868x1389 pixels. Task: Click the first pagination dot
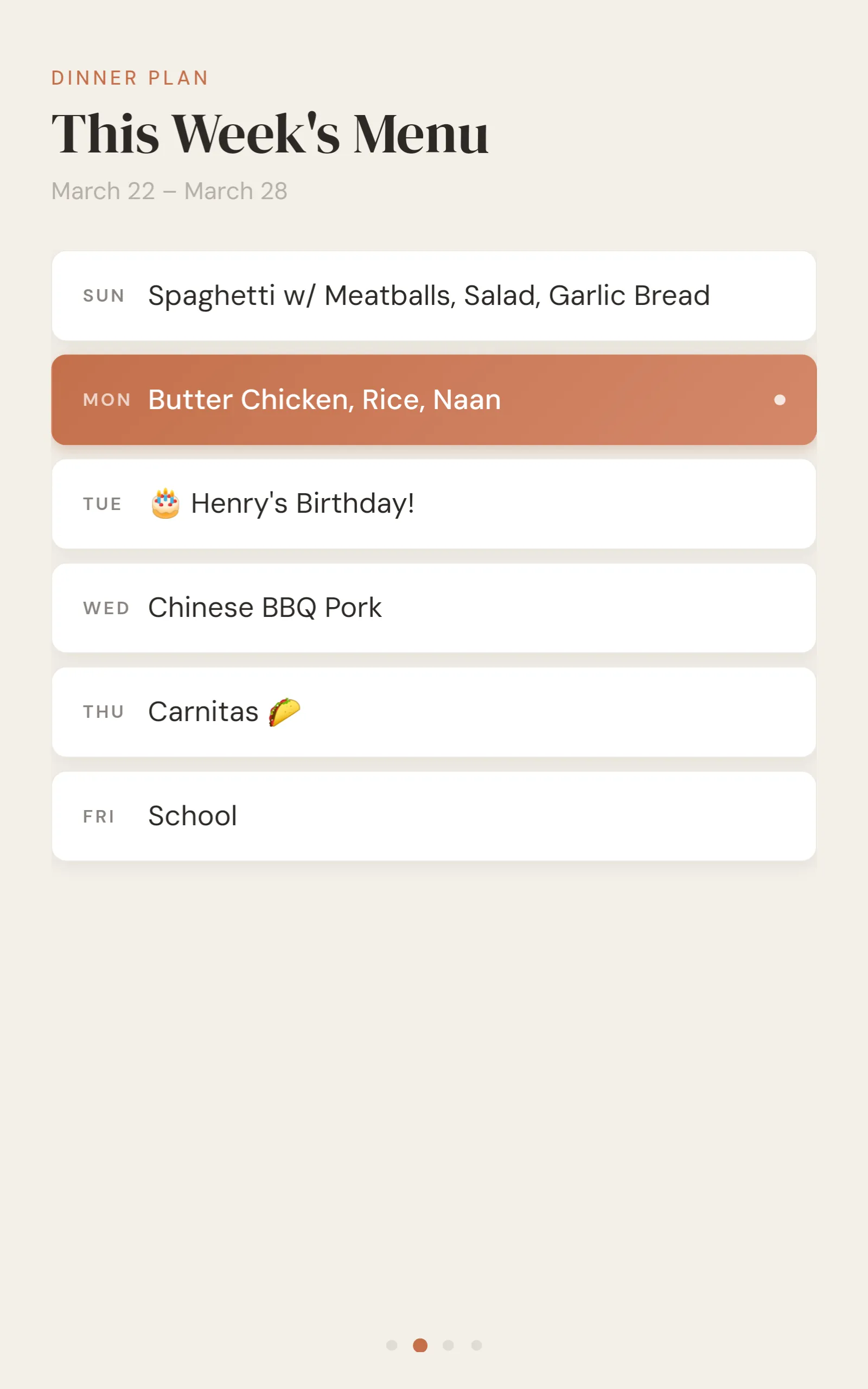(x=393, y=1346)
